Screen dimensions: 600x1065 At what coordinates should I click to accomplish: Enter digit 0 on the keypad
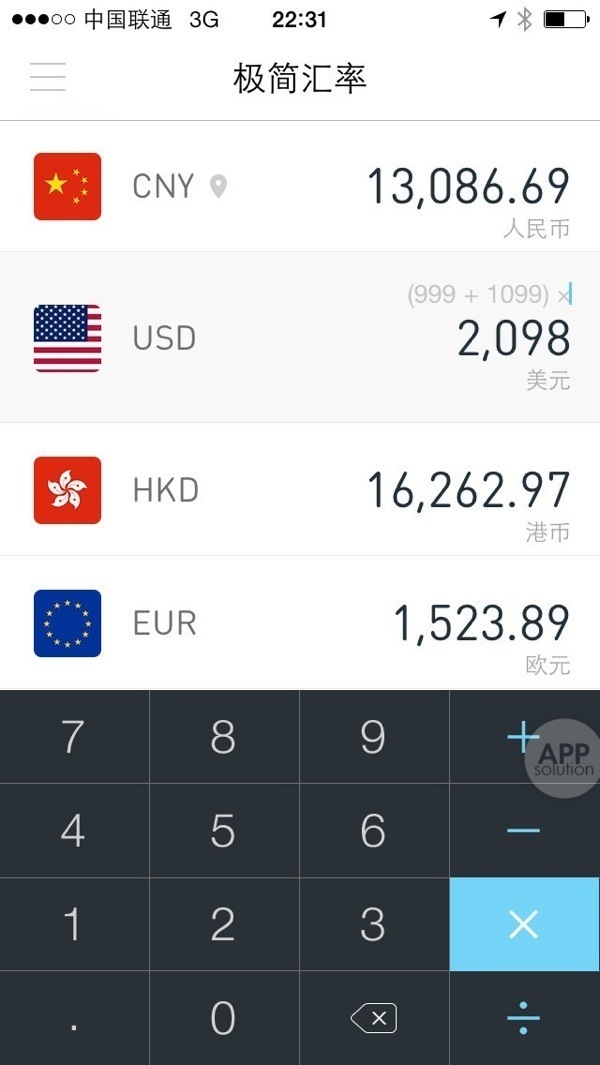click(x=224, y=1019)
